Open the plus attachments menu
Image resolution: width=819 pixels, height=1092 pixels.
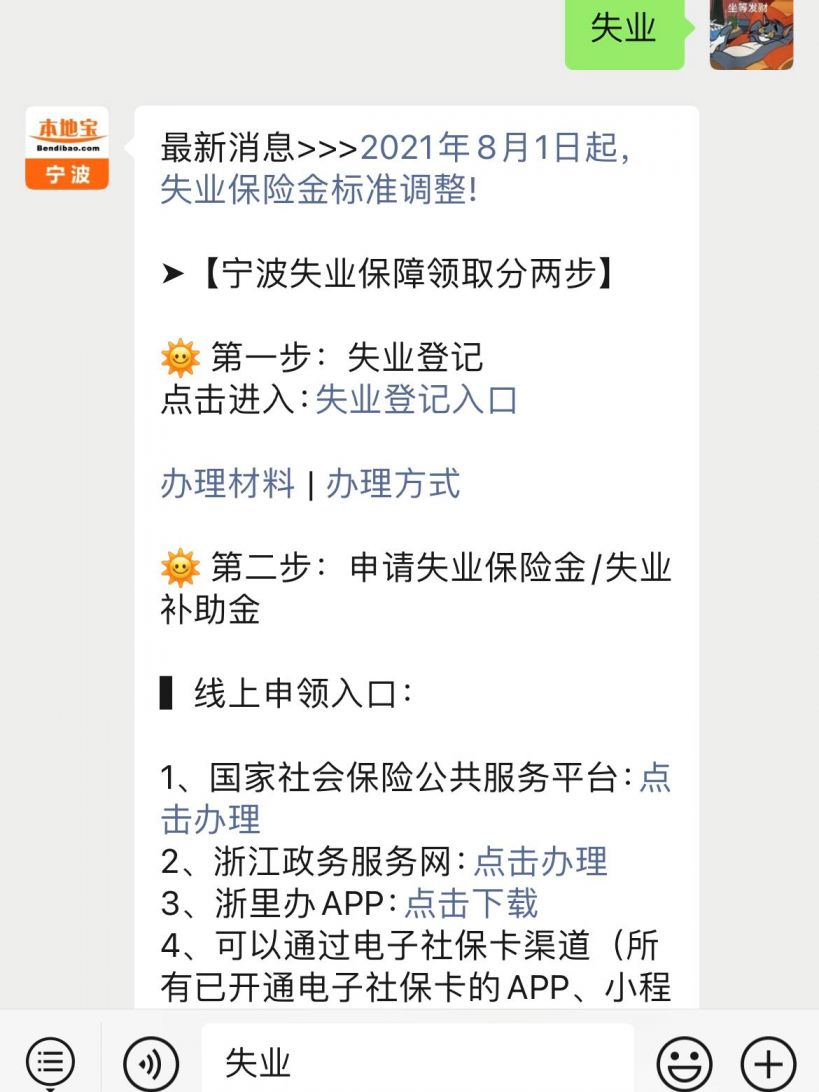(x=768, y=1061)
